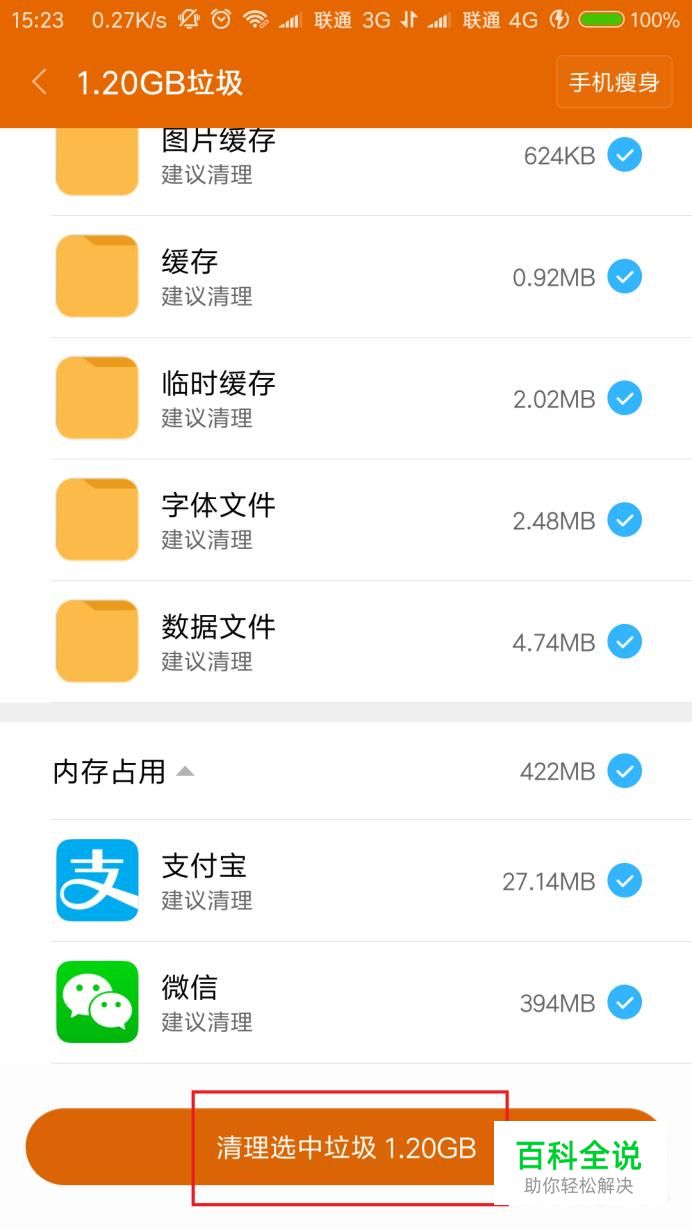Collapse the 内存占用 section
Image resolution: width=692 pixels, height=1230 pixels.
tap(185, 771)
